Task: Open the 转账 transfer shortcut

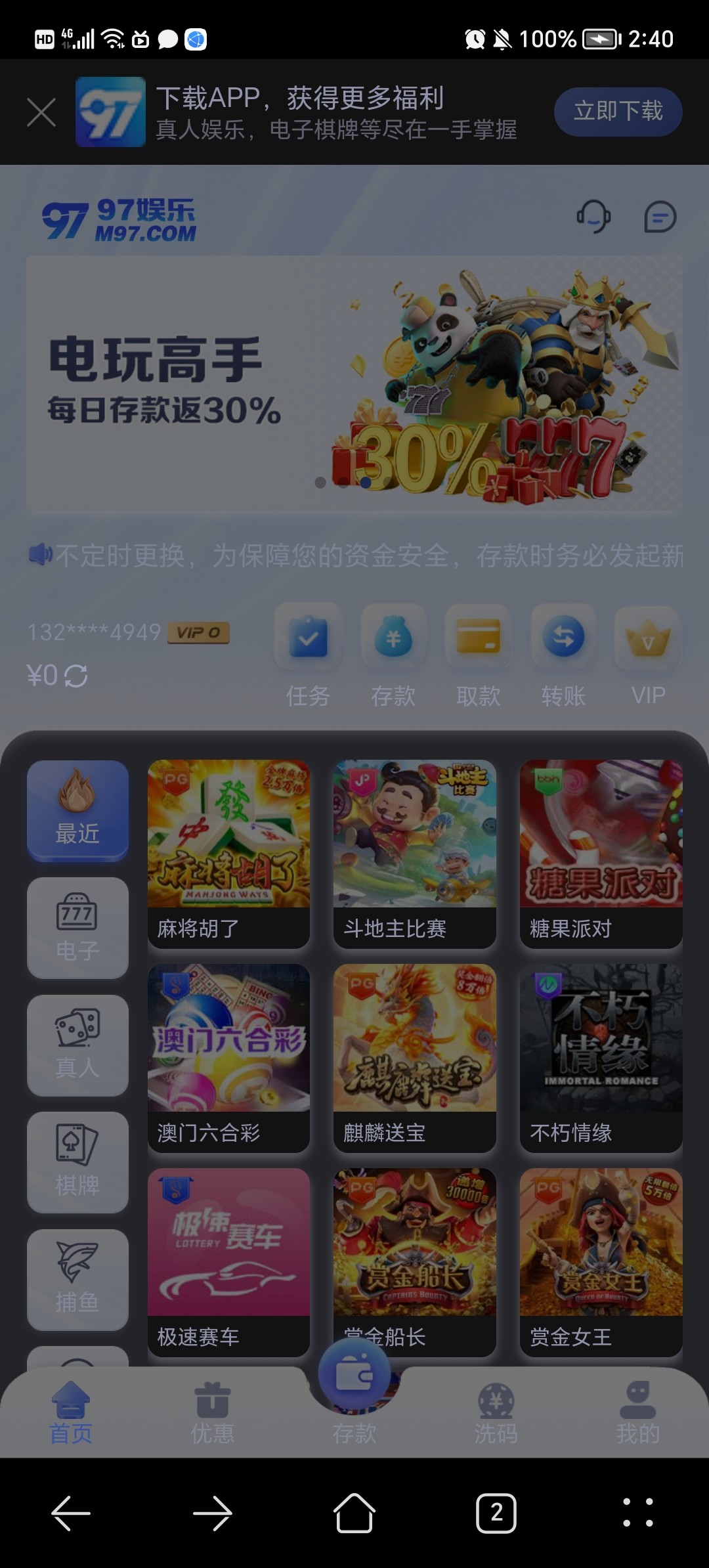Action: (563, 653)
